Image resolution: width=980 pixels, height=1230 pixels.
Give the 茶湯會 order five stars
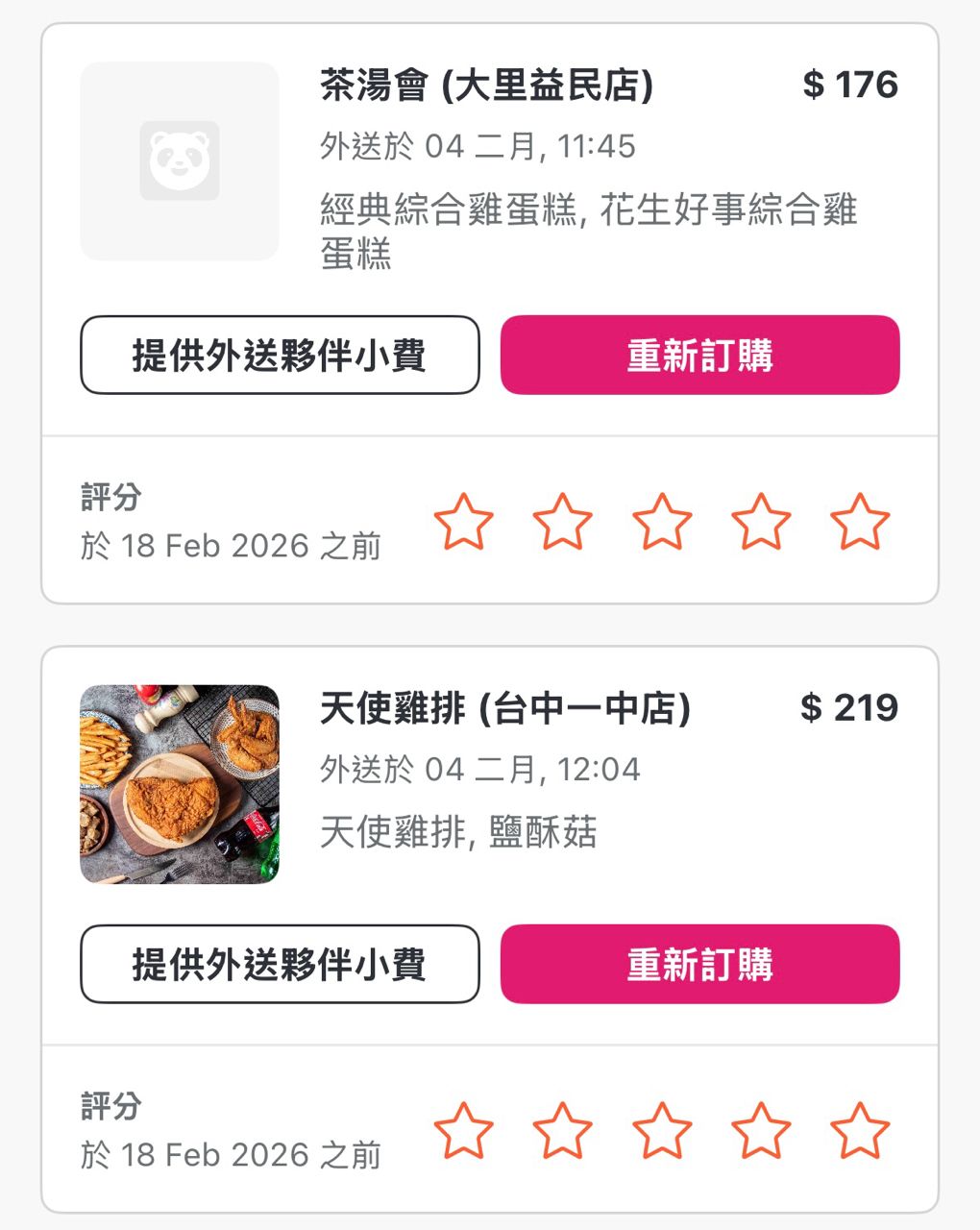(x=860, y=522)
